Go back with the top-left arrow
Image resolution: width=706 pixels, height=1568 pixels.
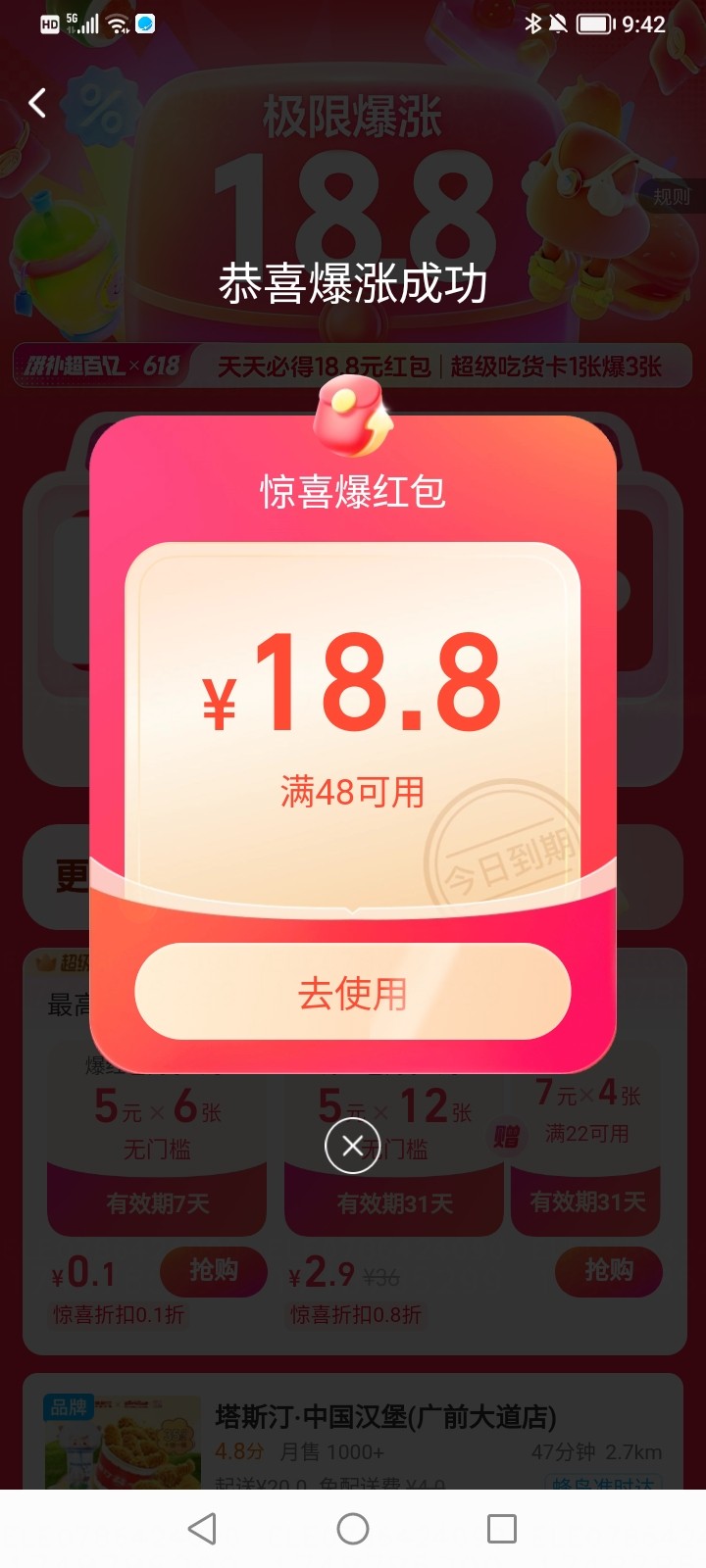pos(37,103)
